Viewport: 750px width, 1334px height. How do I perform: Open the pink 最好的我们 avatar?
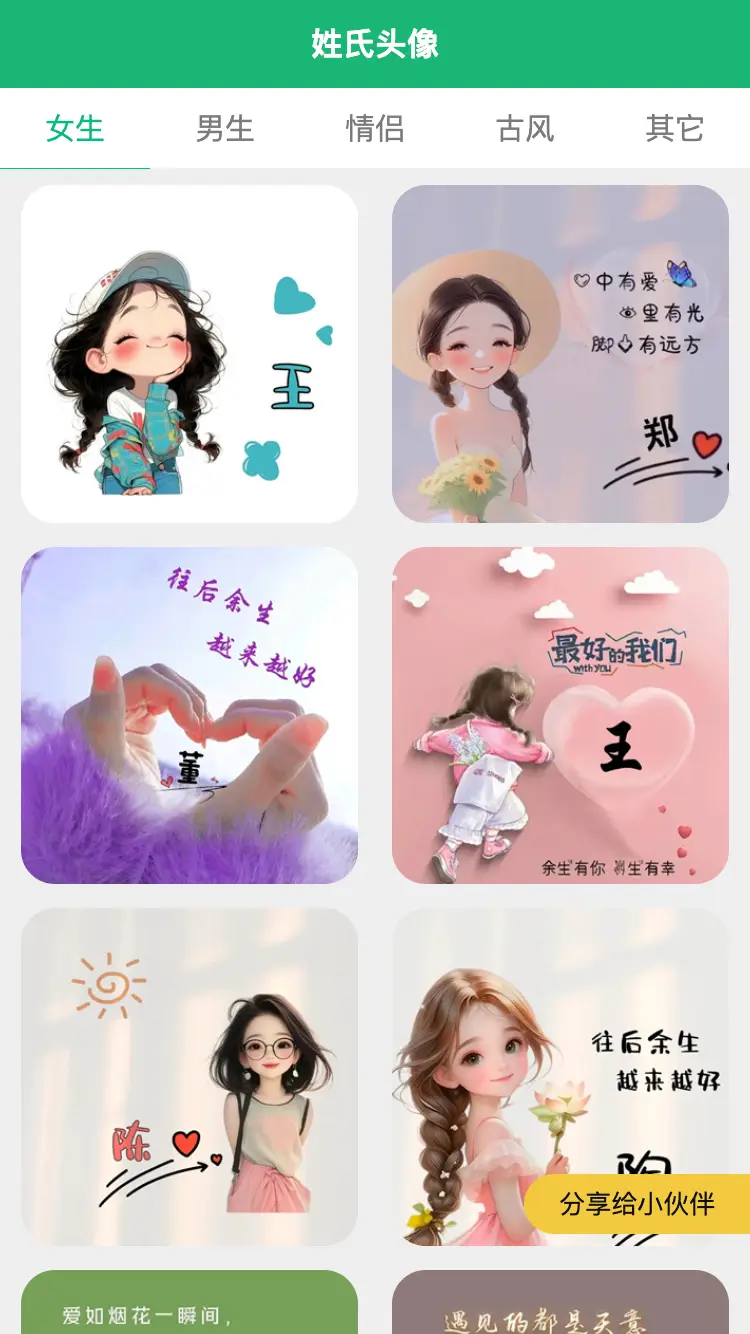click(x=560, y=715)
